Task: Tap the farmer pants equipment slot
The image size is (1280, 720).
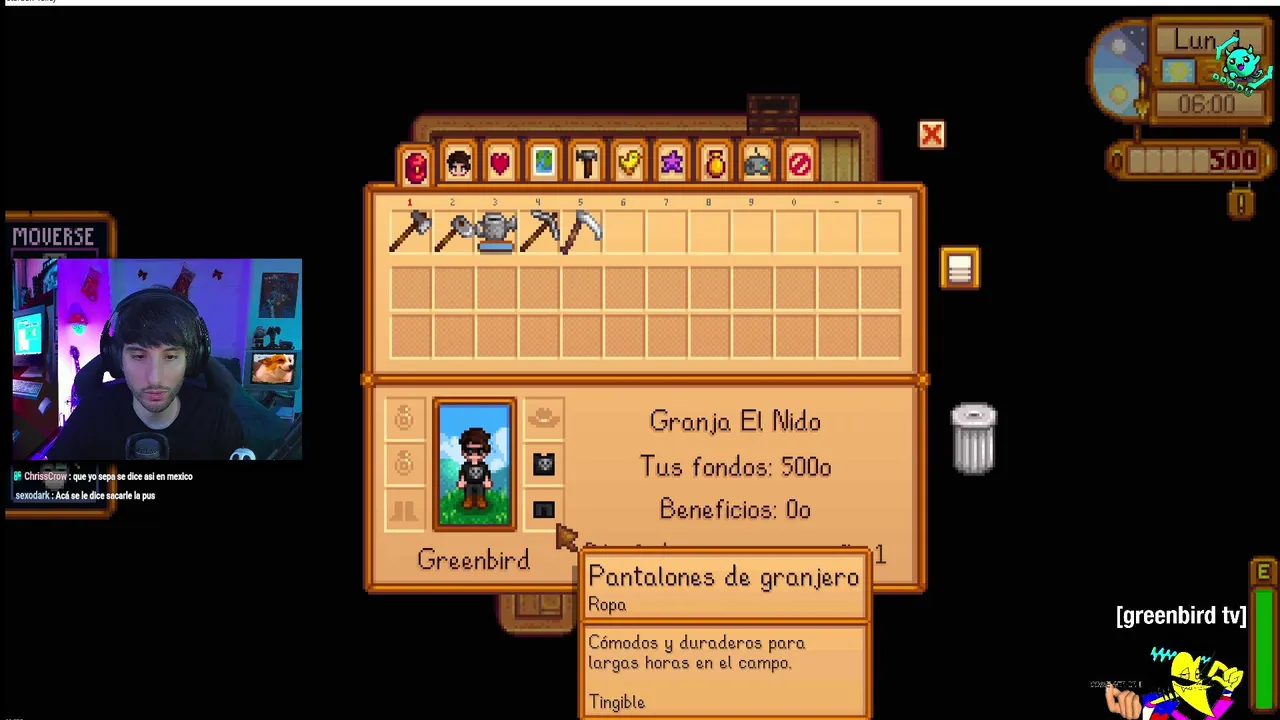Action: (543, 510)
